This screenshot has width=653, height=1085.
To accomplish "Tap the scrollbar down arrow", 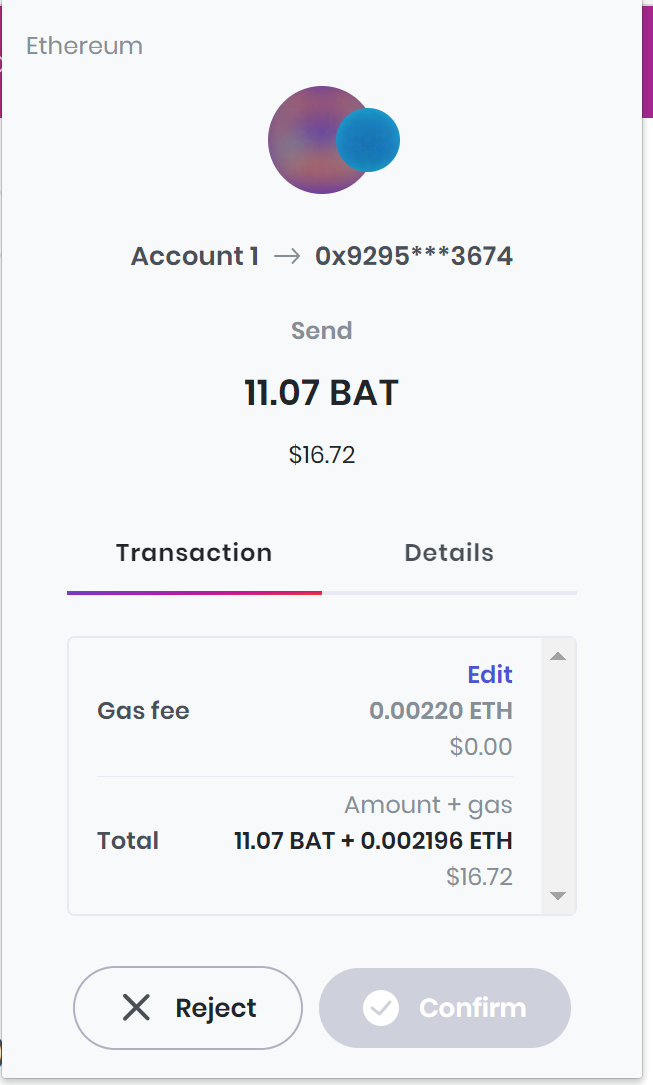I will click(558, 896).
